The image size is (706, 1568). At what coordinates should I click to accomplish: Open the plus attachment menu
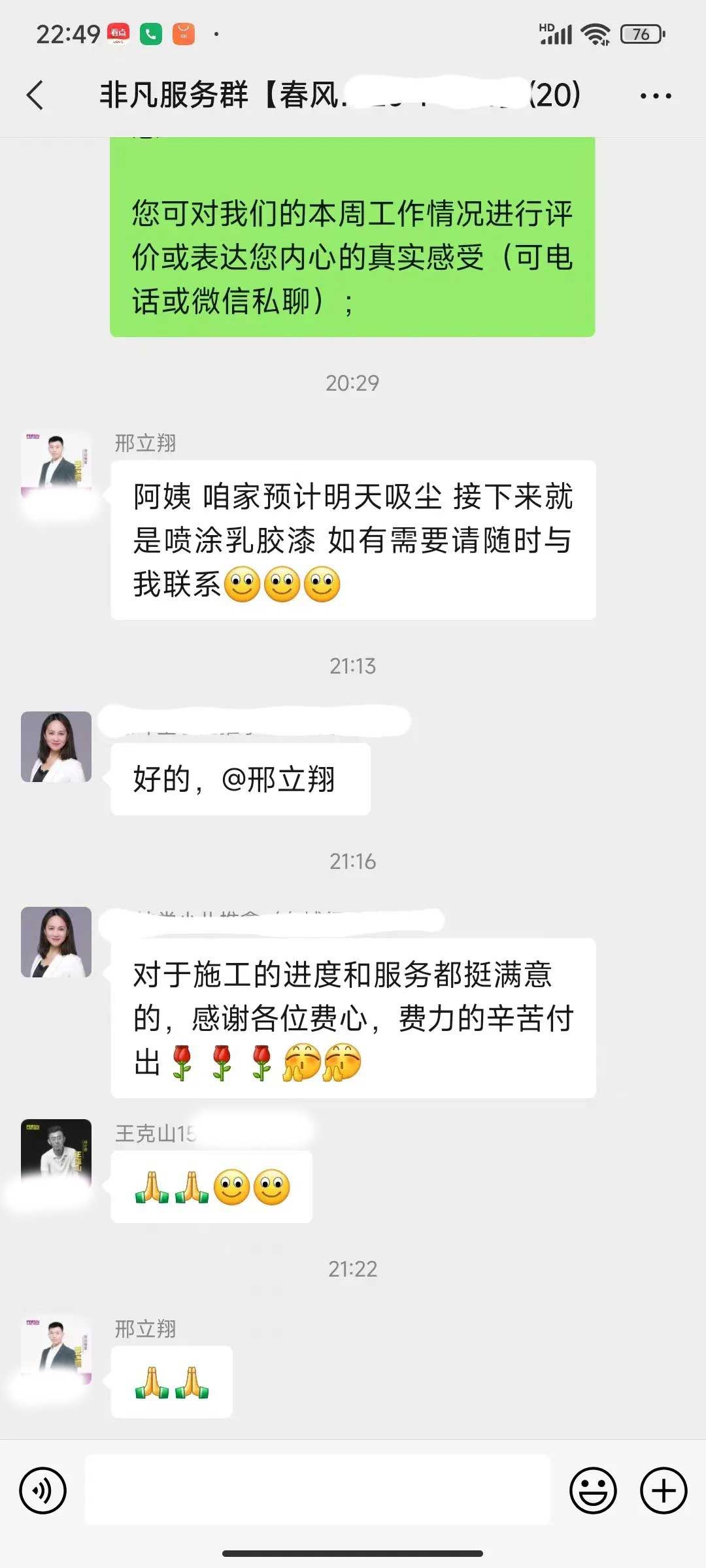(663, 1491)
